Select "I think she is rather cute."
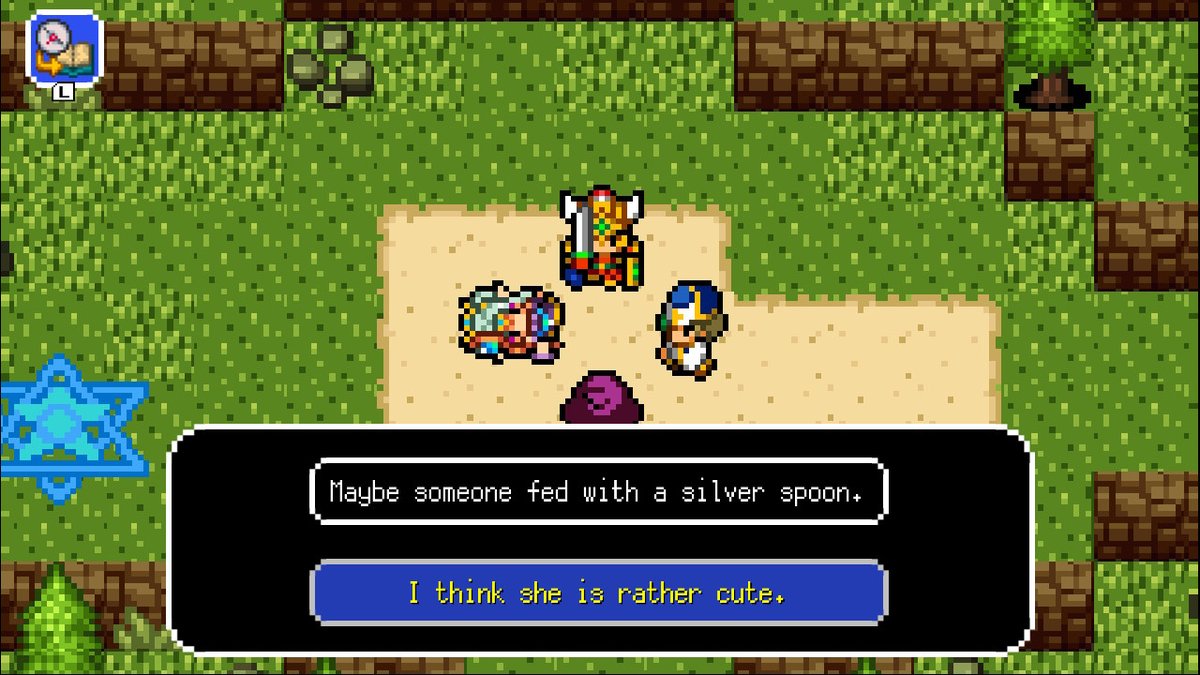 coord(598,593)
